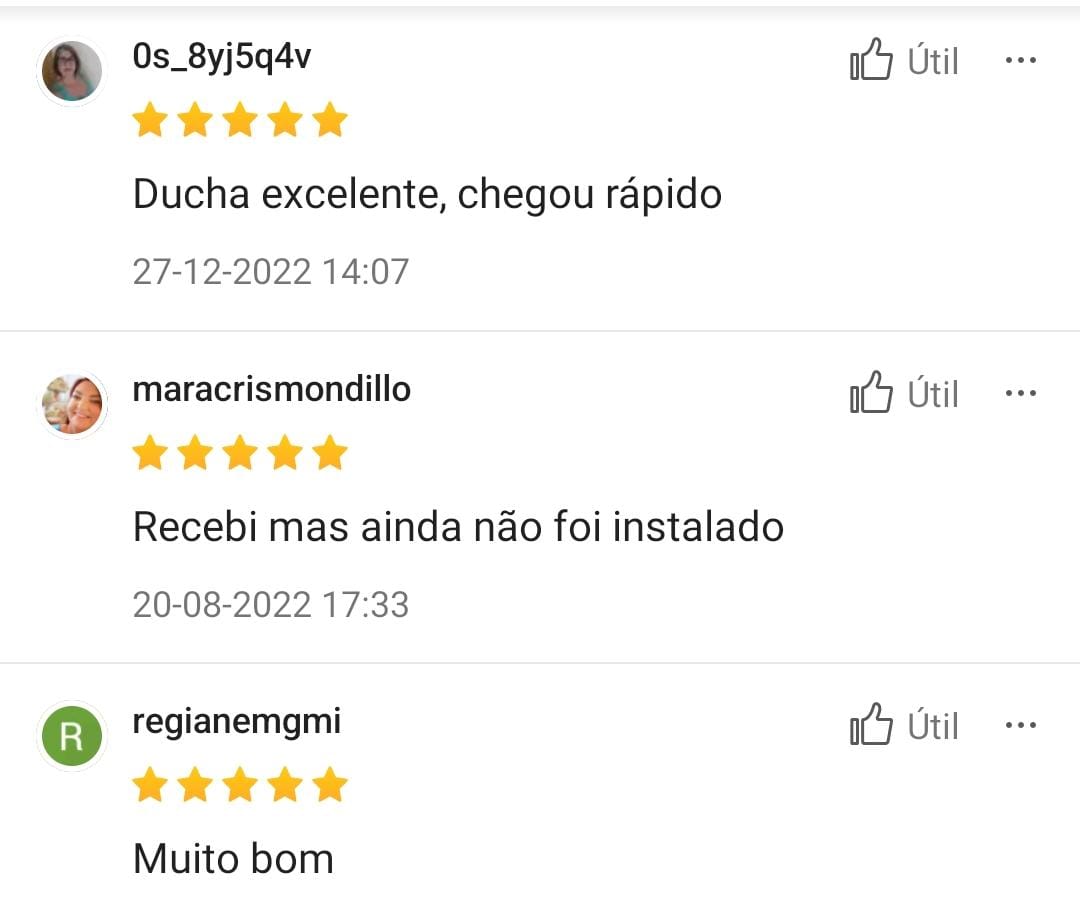
Task: View 0s_8yj5q4v's profile picture
Action: click(x=71, y=71)
